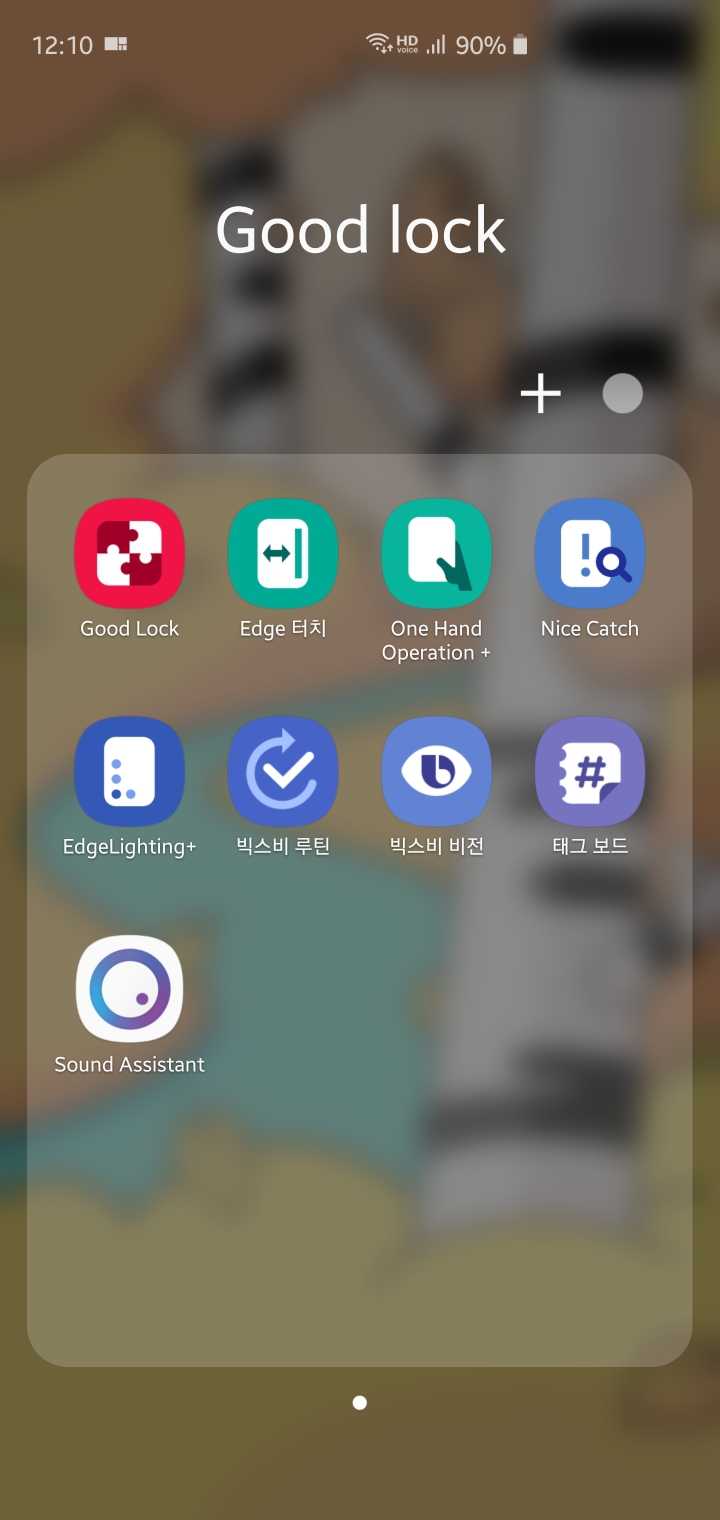Change folder color with the gray circle
720x1520 pixels.
[622, 394]
